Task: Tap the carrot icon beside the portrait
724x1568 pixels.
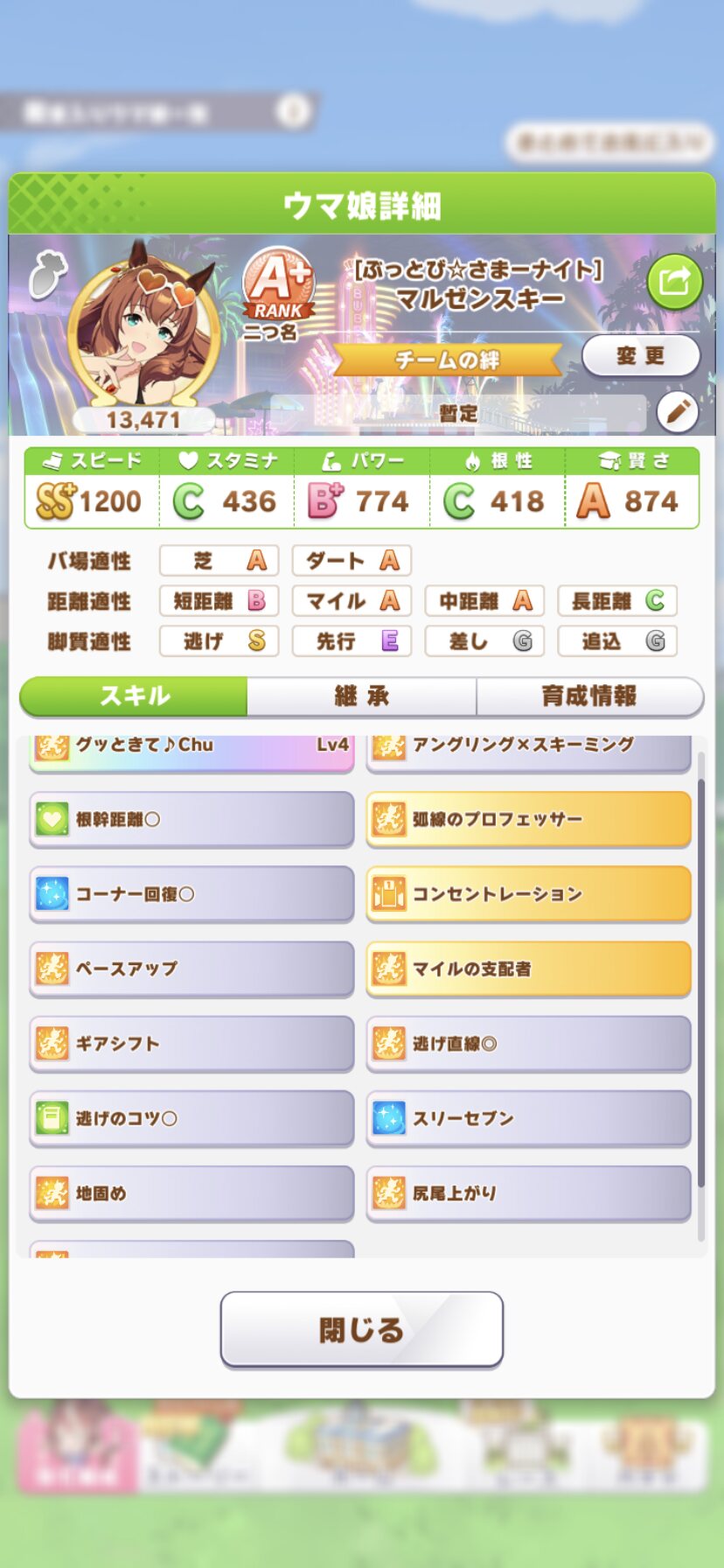Action: coord(47,276)
